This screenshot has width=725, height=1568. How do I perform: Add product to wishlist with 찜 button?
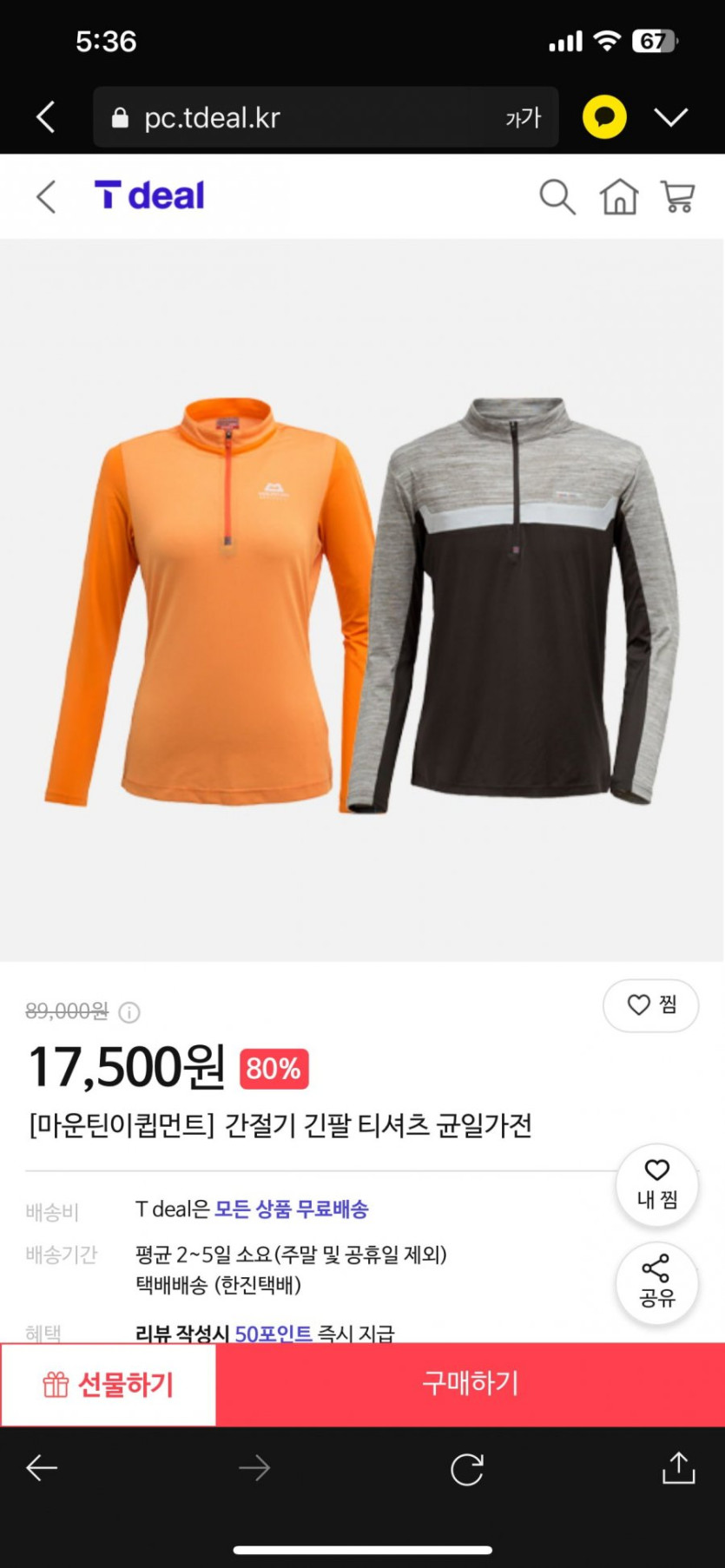pyautogui.click(x=651, y=1005)
